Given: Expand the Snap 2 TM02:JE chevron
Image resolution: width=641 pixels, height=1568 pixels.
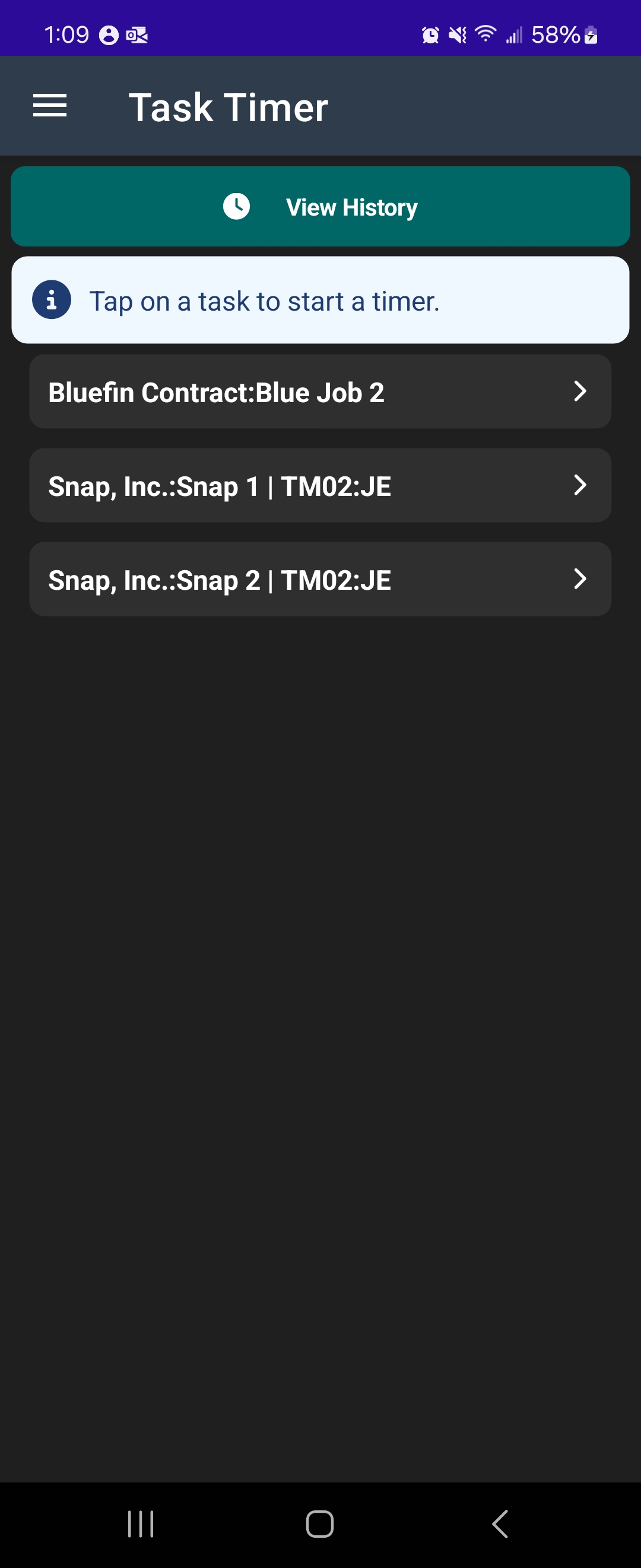Looking at the screenshot, I should click(580, 579).
